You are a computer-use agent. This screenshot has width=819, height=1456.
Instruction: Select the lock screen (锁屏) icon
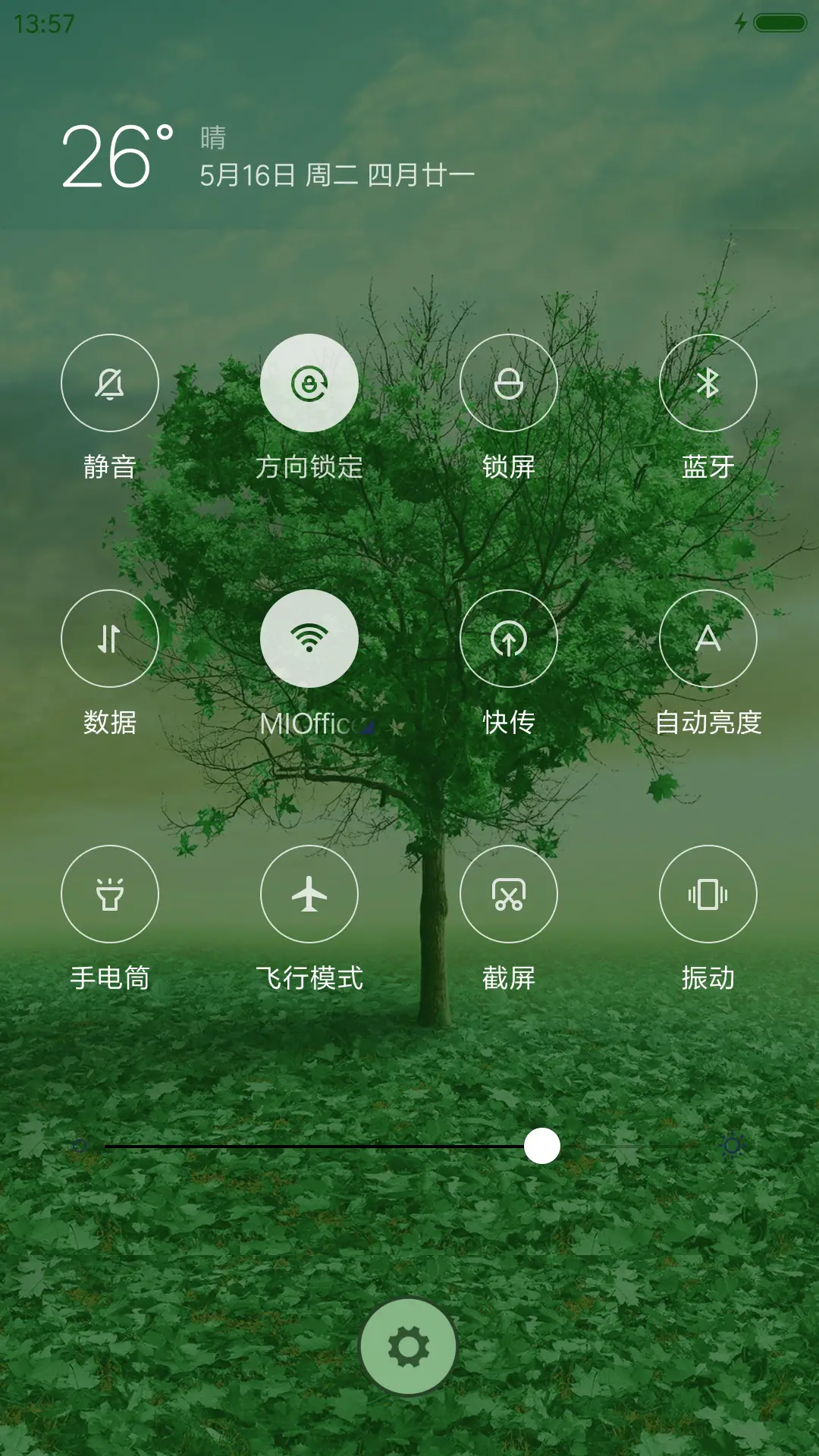(509, 383)
